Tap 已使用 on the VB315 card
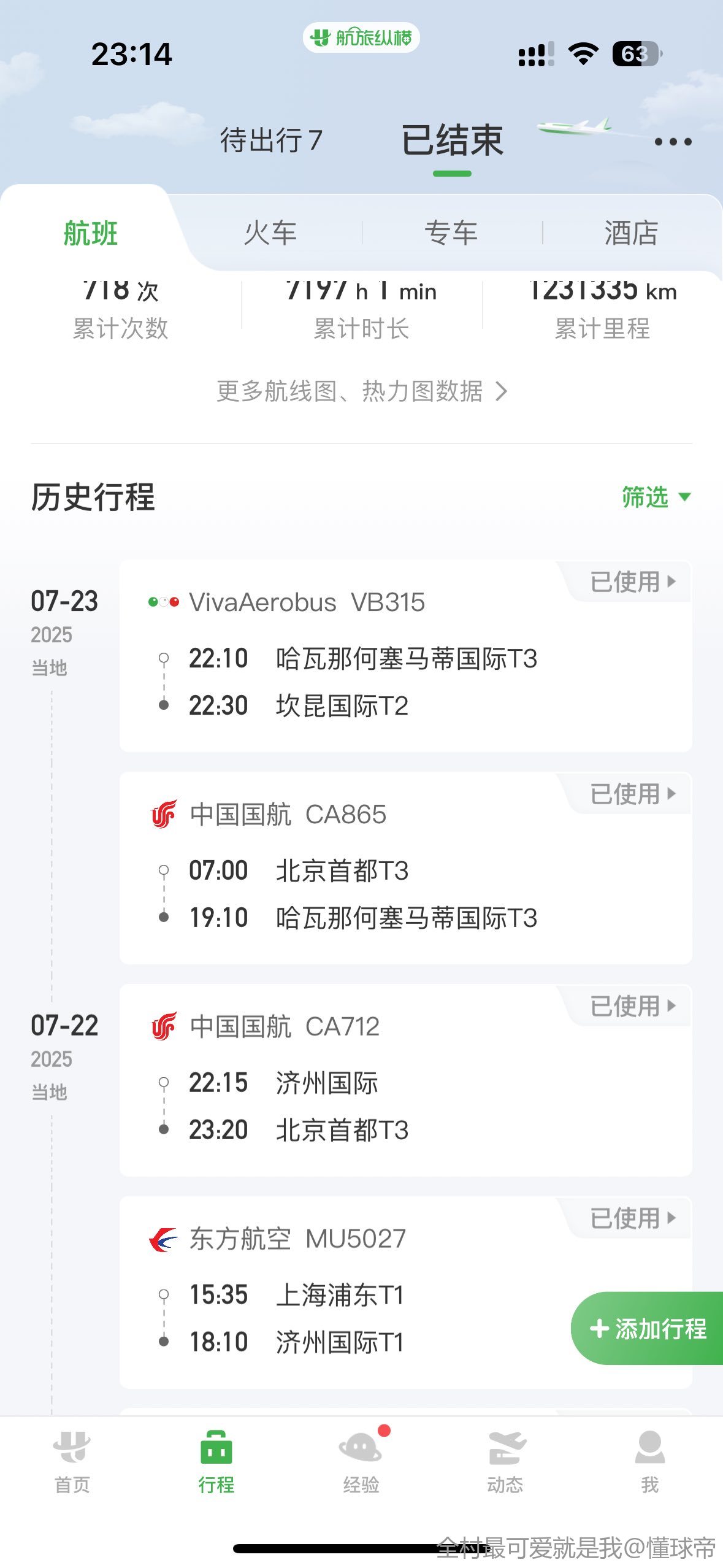Viewport: 723px width, 1568px height. pyautogui.click(x=633, y=582)
